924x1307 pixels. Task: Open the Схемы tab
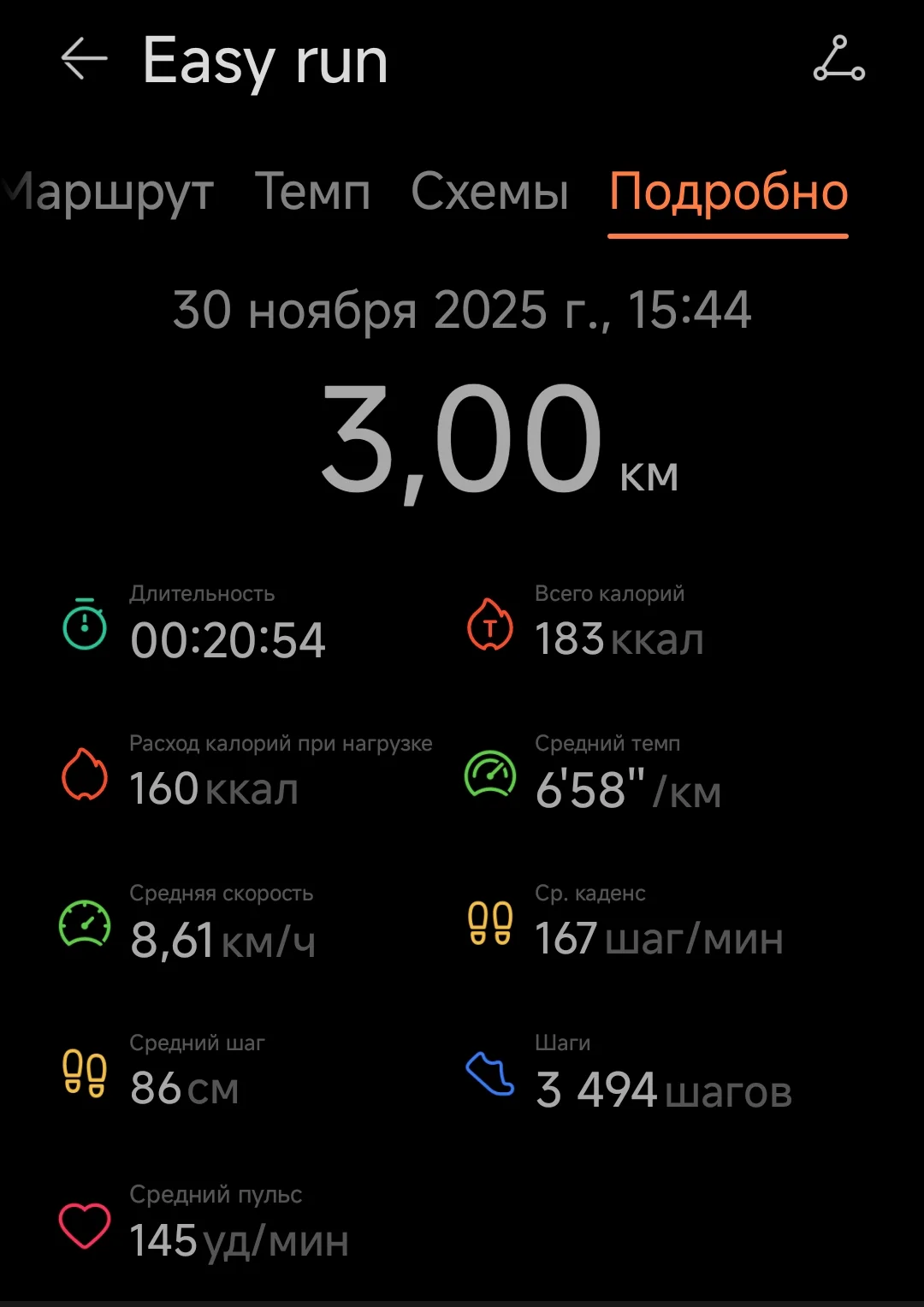[x=489, y=192]
